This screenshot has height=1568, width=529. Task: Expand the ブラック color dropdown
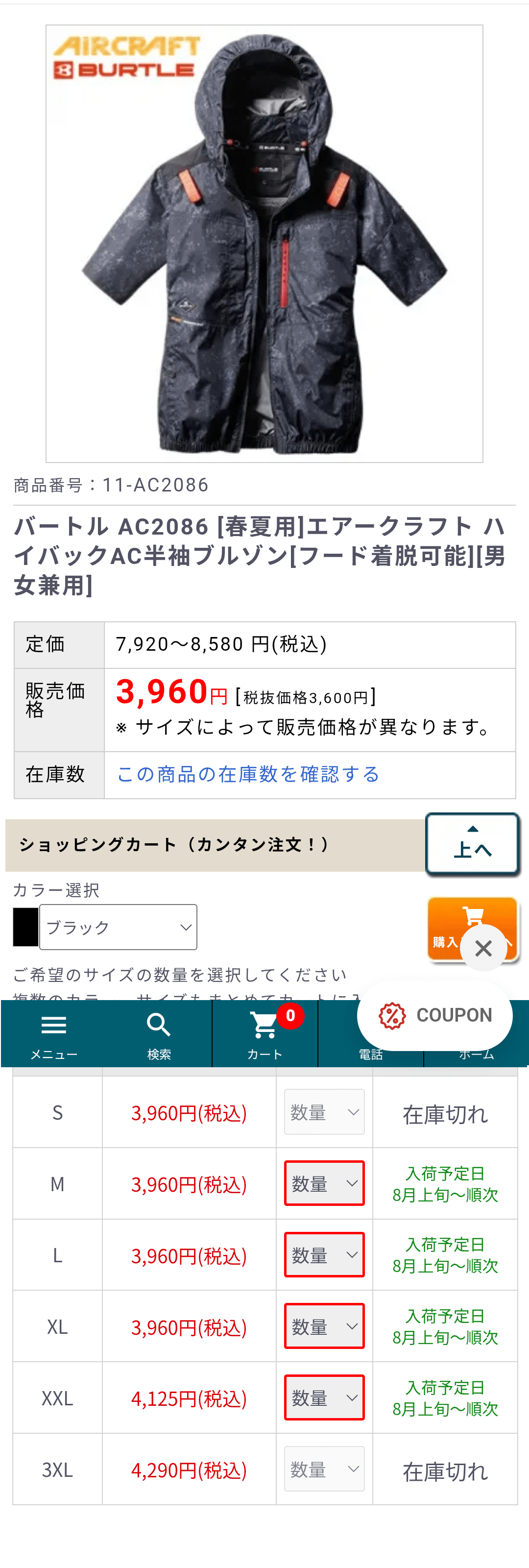pos(118,927)
